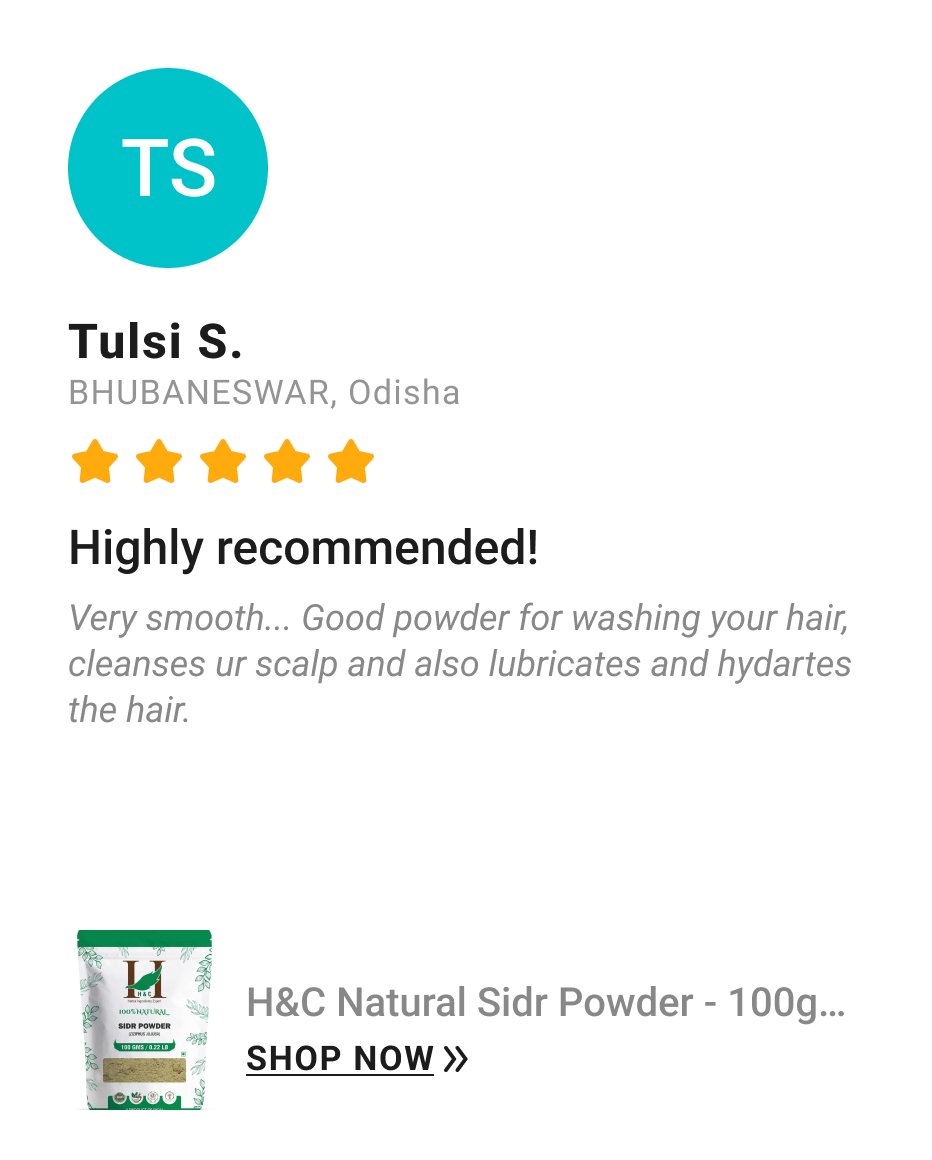The width and height of the screenshot is (932, 1160).
Task: Open H&C Natural Sidr Powder title
Action: (x=545, y=1002)
